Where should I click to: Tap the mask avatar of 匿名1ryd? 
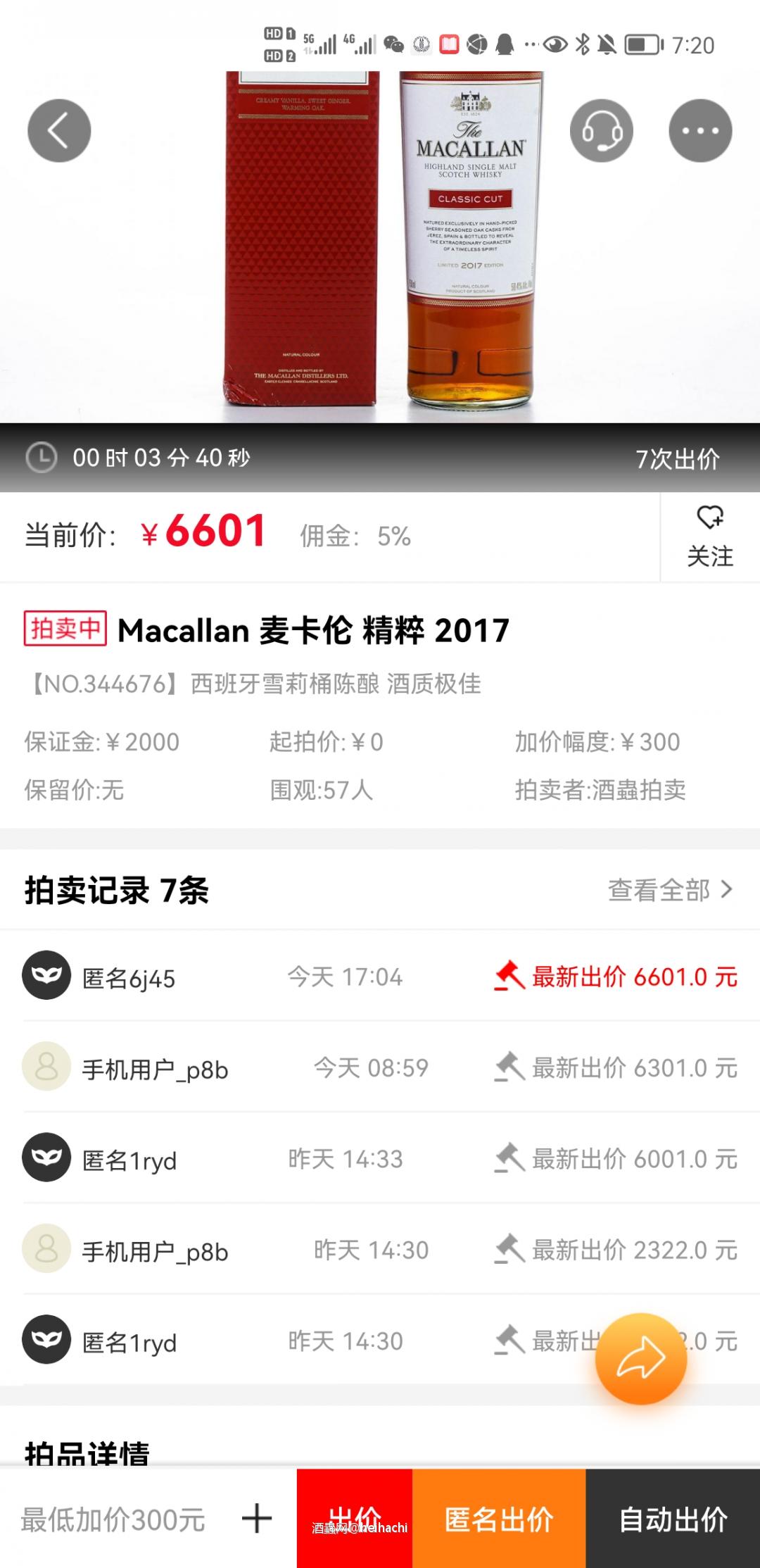tap(46, 1159)
